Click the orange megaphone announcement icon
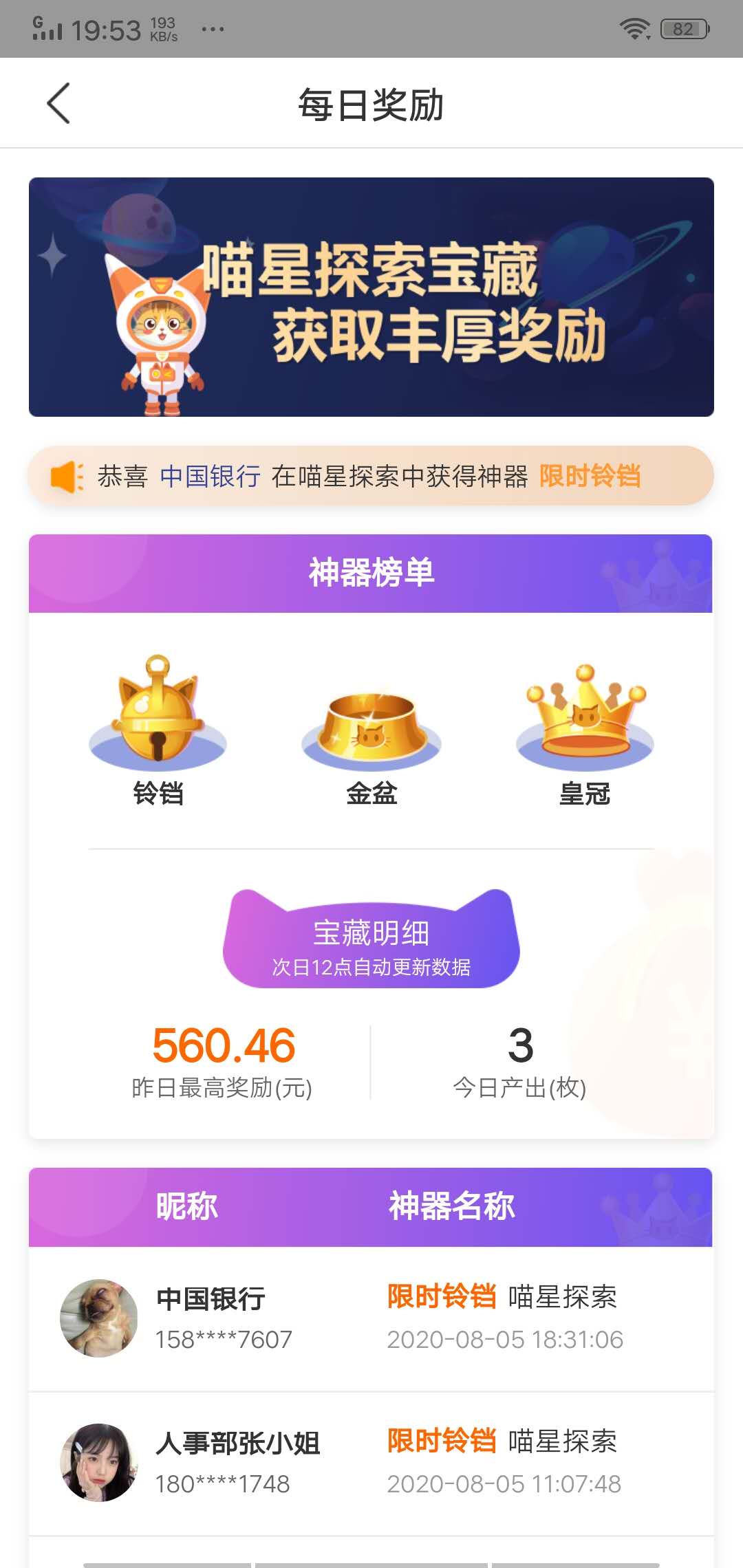This screenshot has height=1568, width=743. (x=65, y=476)
